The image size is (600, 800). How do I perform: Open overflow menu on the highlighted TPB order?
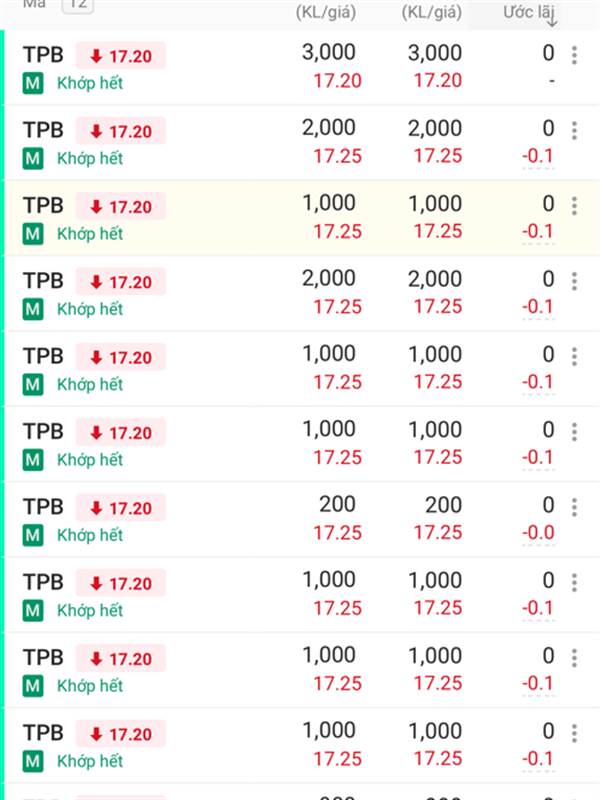pos(574,206)
